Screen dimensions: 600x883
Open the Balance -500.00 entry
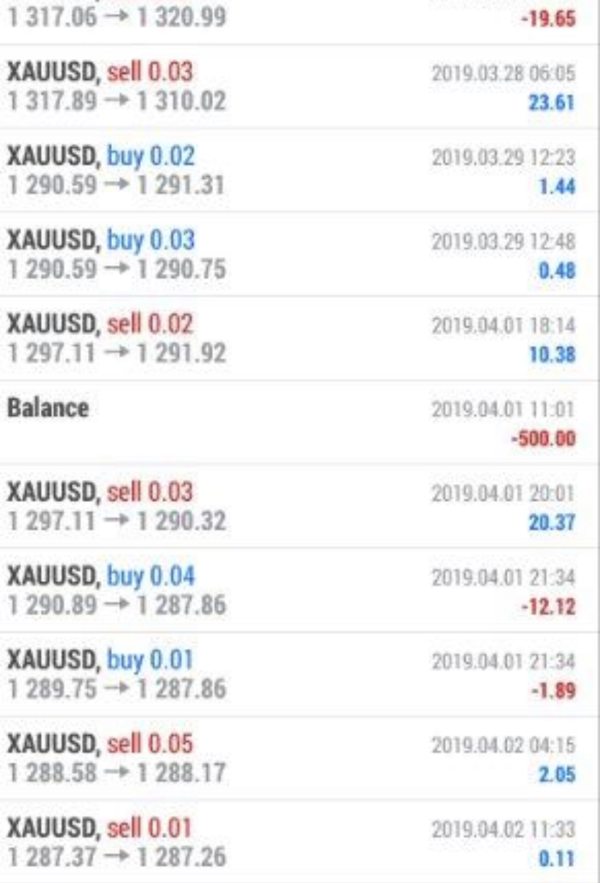(x=300, y=422)
